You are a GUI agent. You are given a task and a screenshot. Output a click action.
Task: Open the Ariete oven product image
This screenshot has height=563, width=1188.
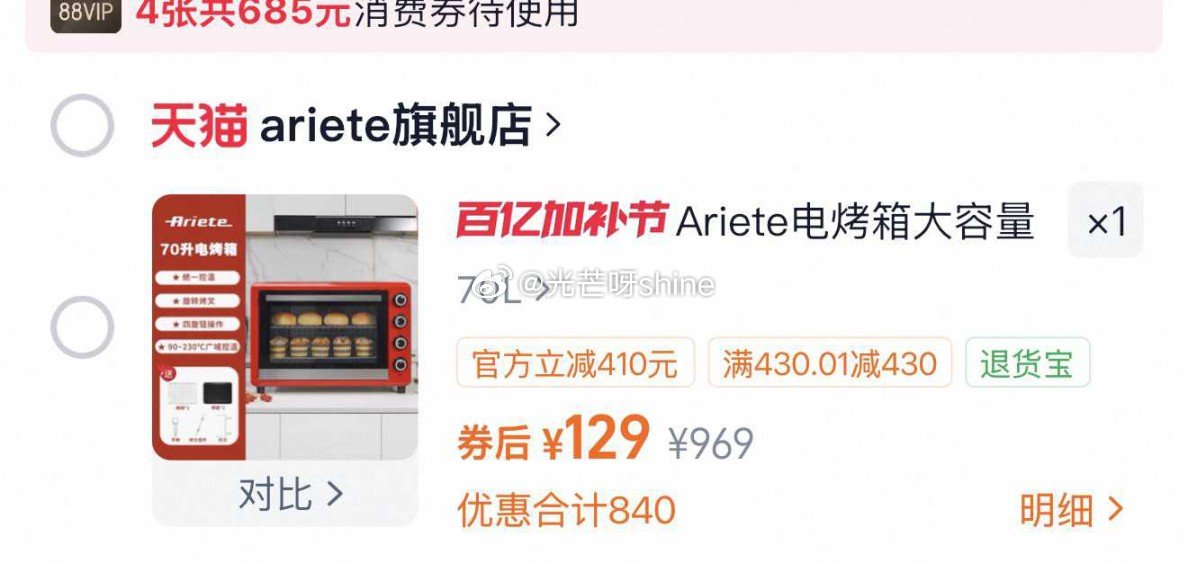coord(285,327)
